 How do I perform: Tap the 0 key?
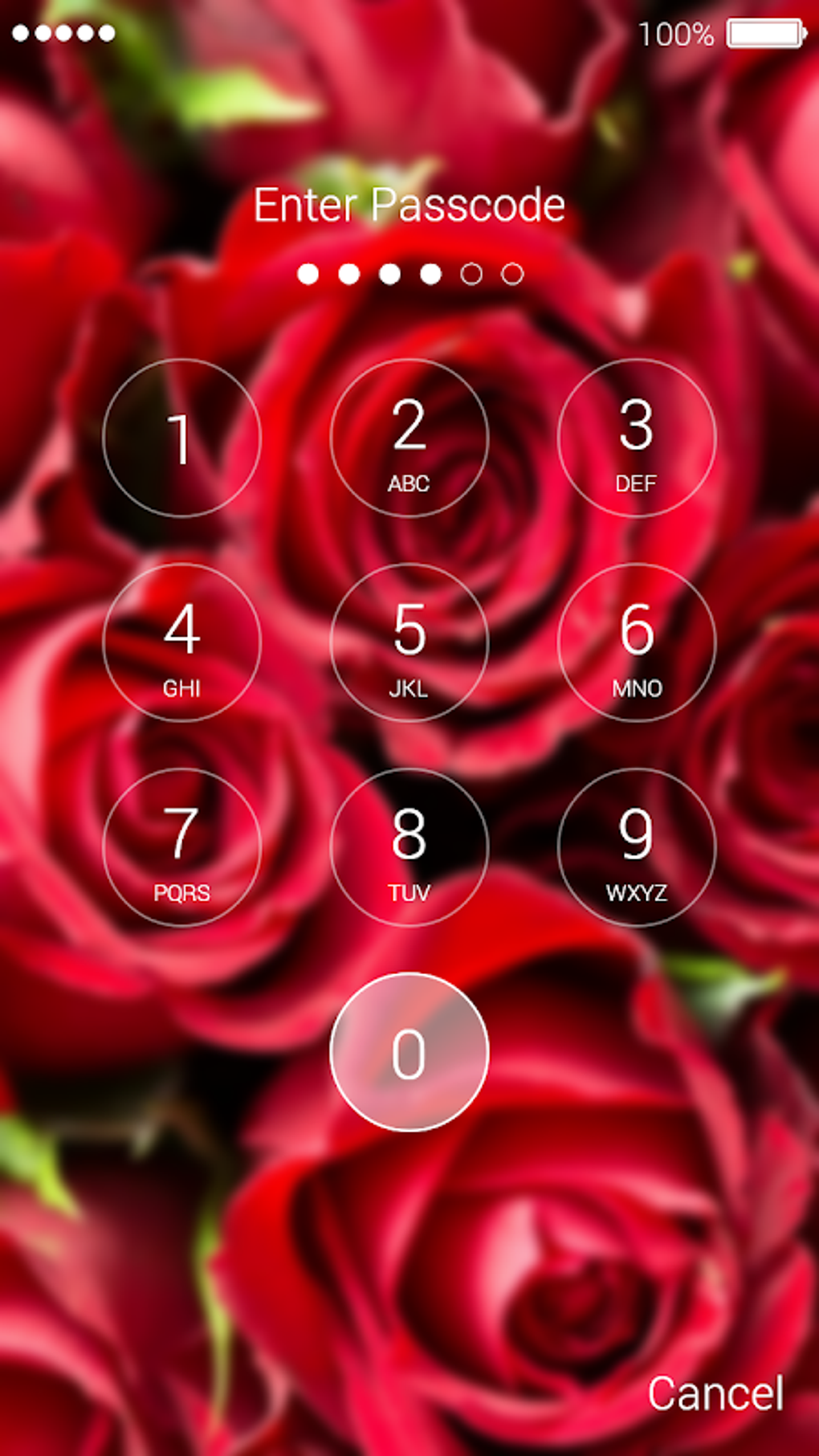coord(409,1052)
